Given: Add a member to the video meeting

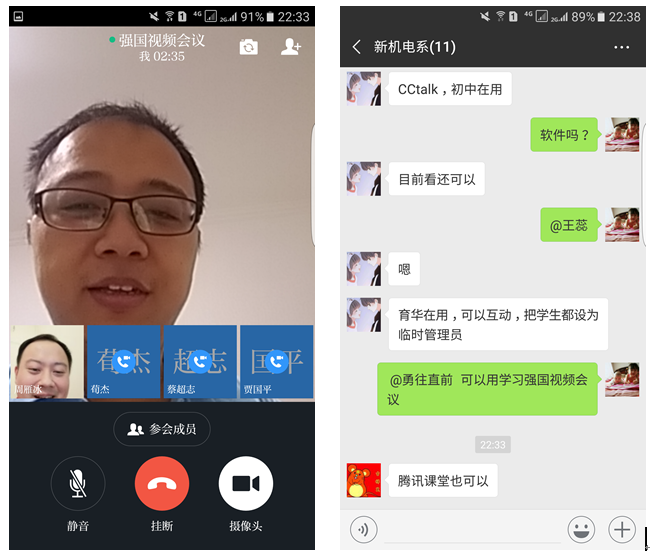Looking at the screenshot, I should click(291, 47).
